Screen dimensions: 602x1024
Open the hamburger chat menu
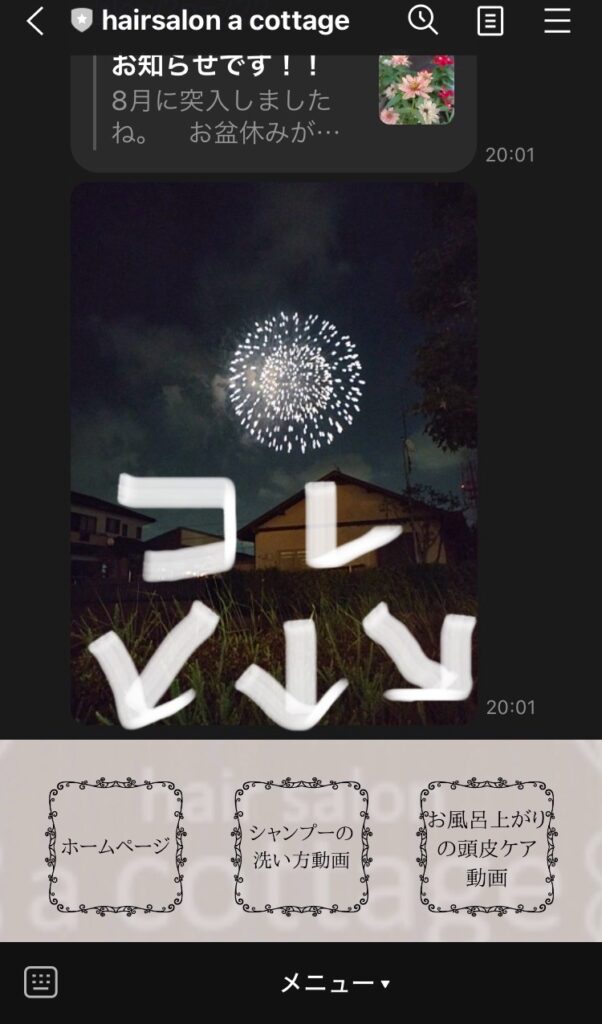pyautogui.click(x=557, y=21)
